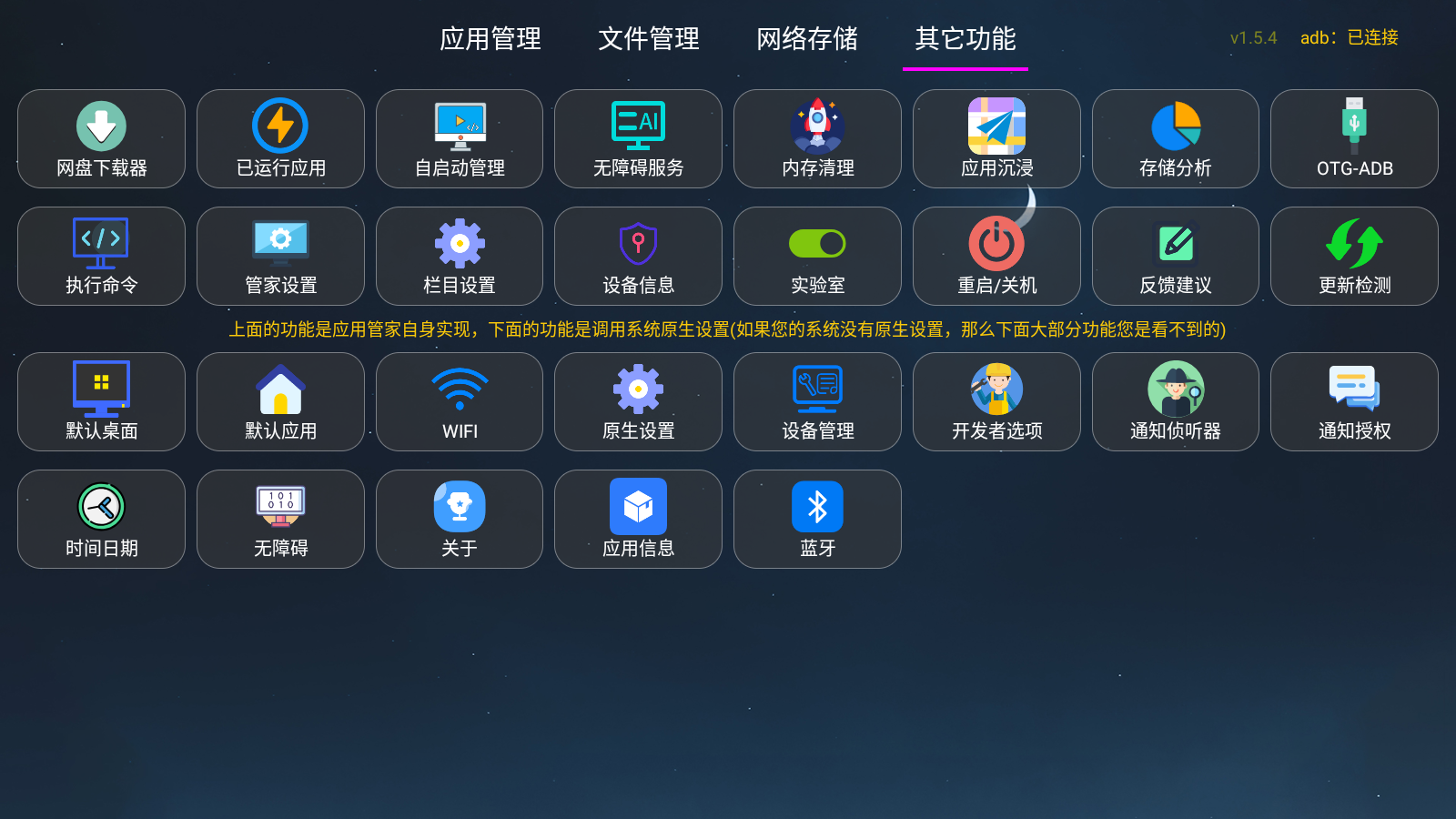Open the 网络存储 tab
This screenshot has height=819, width=1456.
pyautogui.click(x=807, y=39)
